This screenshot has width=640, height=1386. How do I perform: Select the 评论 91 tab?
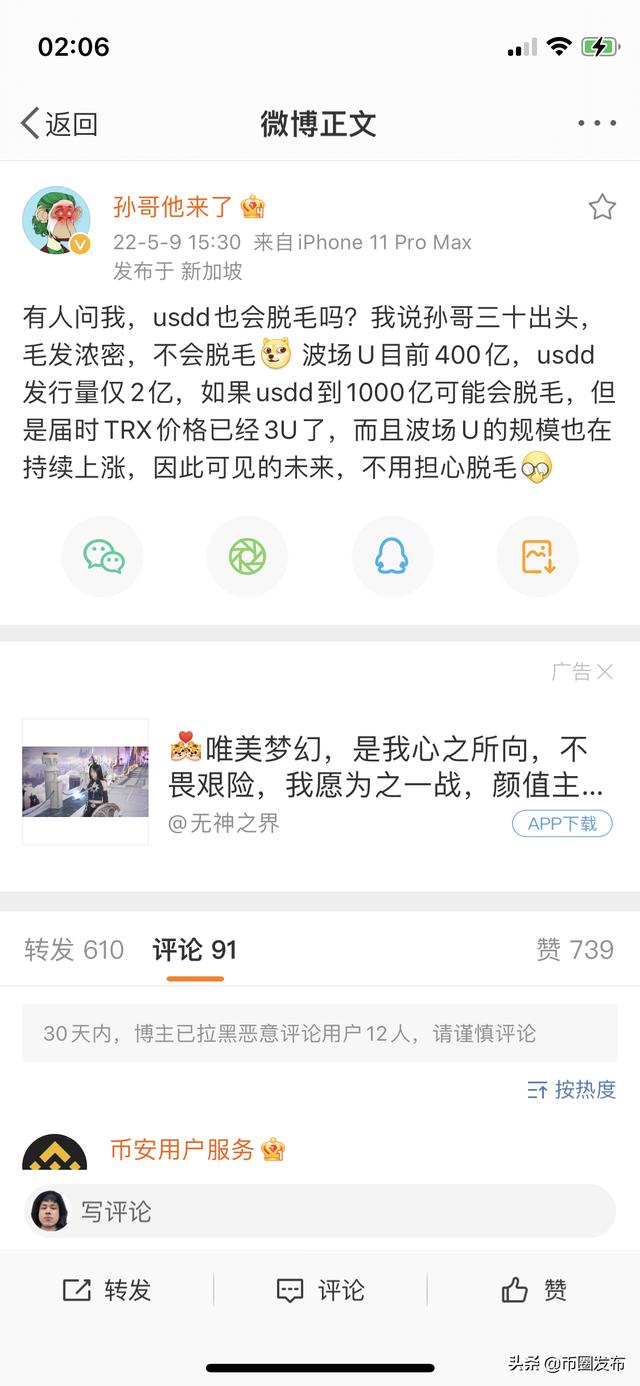[x=195, y=950]
